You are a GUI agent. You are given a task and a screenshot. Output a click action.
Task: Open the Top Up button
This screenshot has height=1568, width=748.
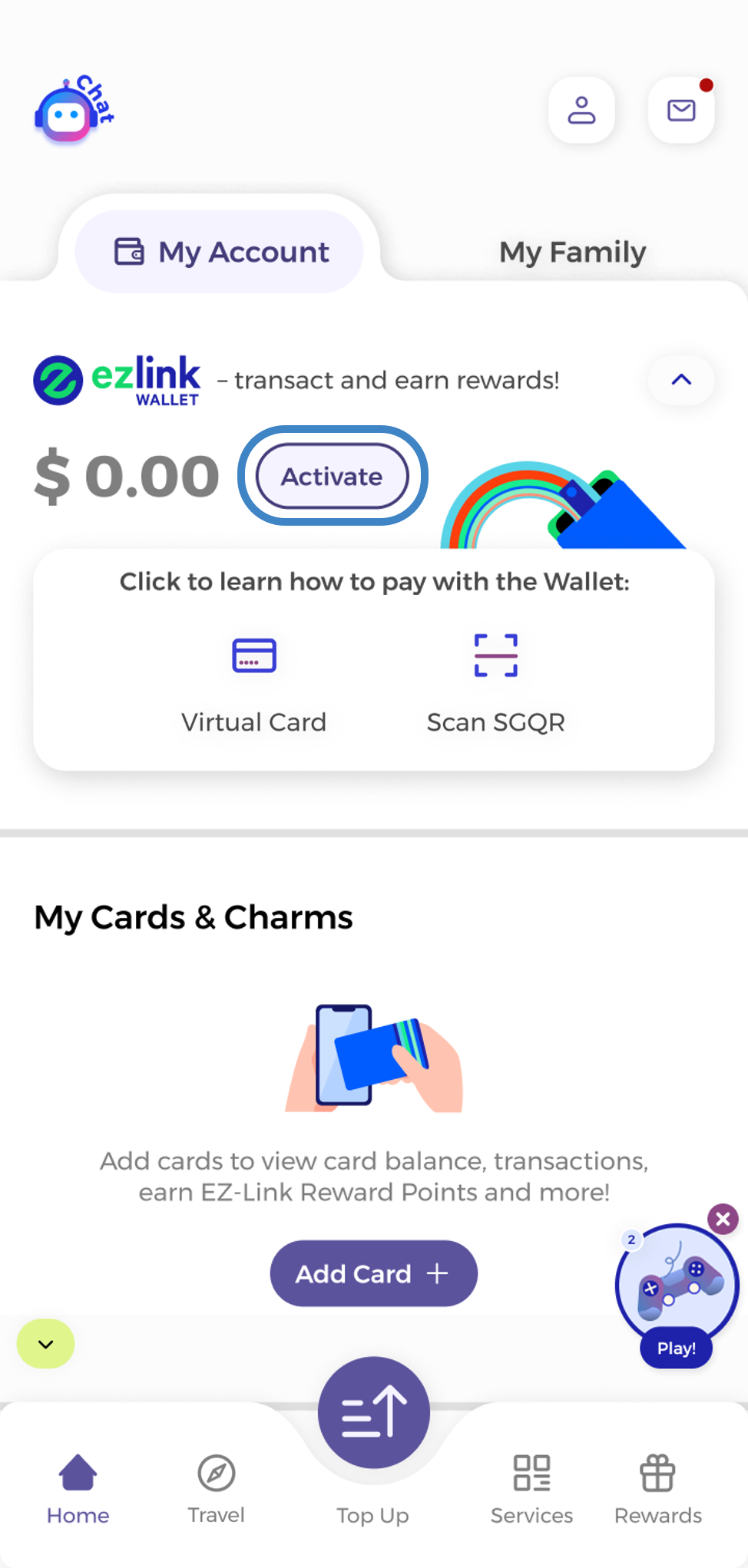point(373,1414)
